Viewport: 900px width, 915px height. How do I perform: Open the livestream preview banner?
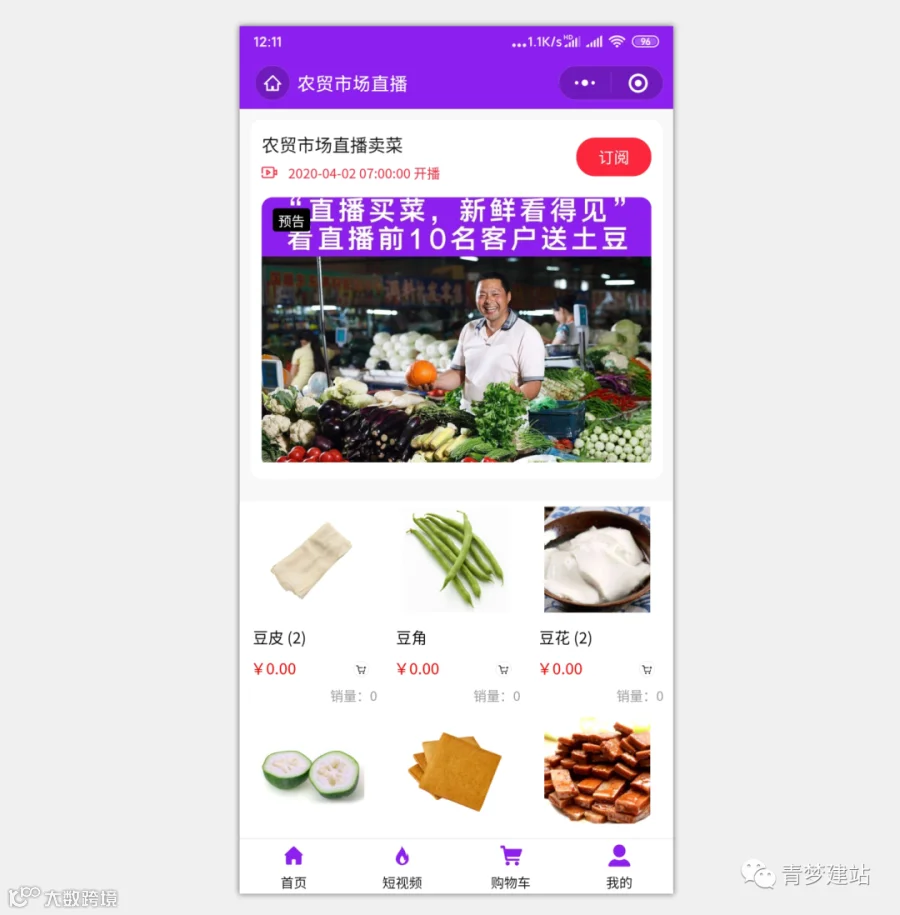456,330
